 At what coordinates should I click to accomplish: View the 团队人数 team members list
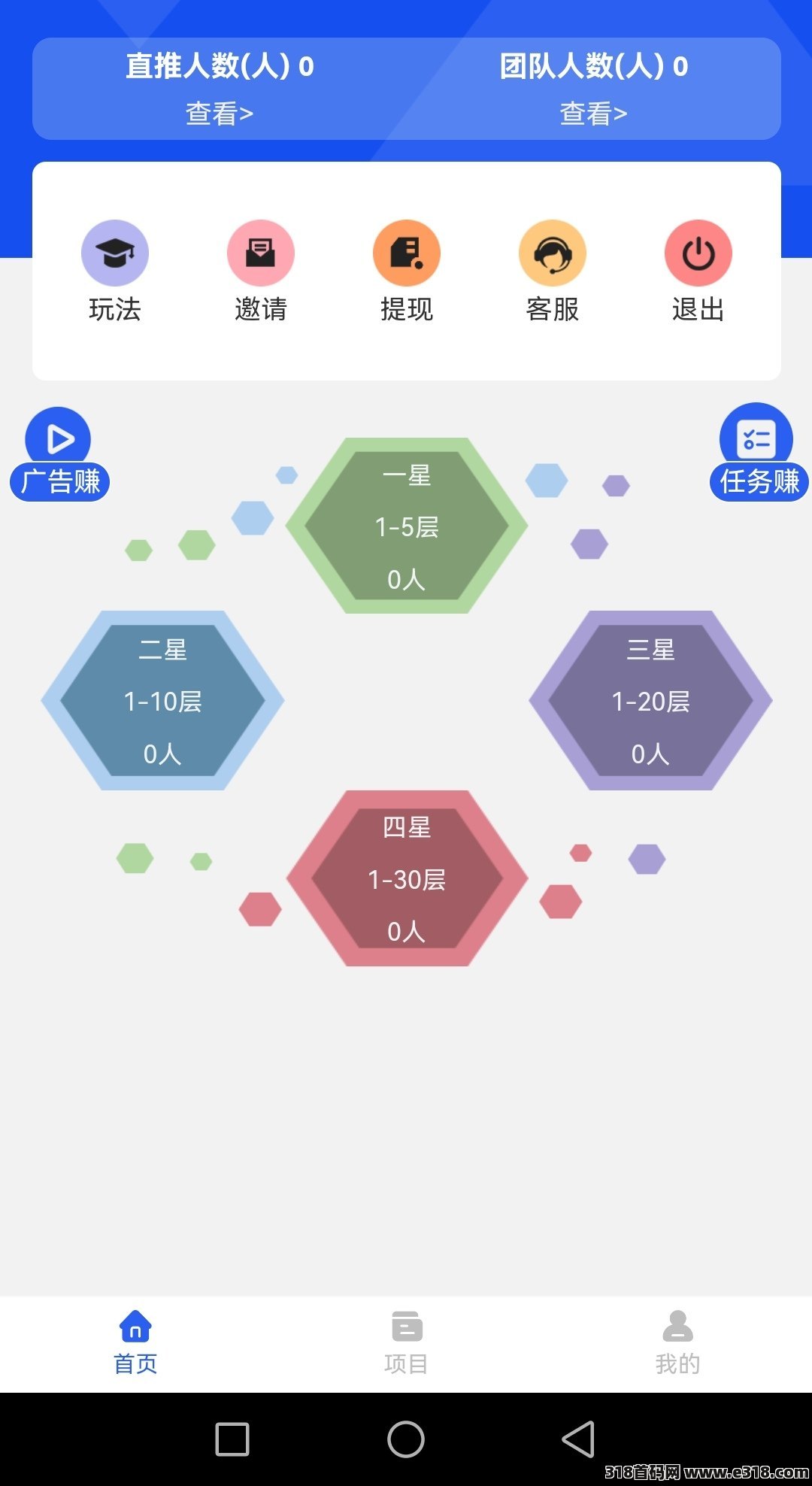(593, 114)
